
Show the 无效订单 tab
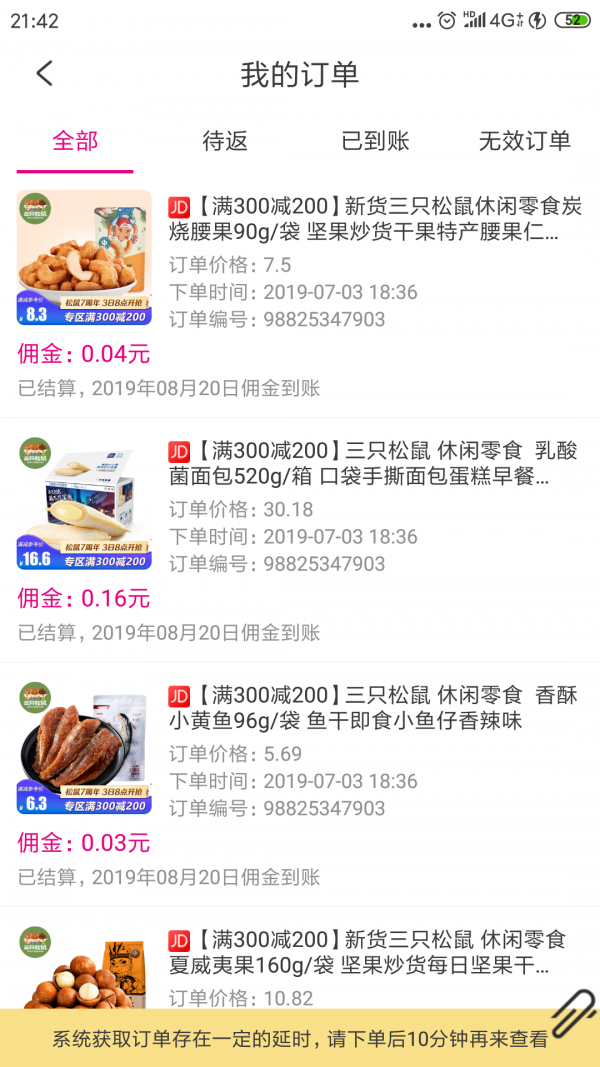(524, 141)
